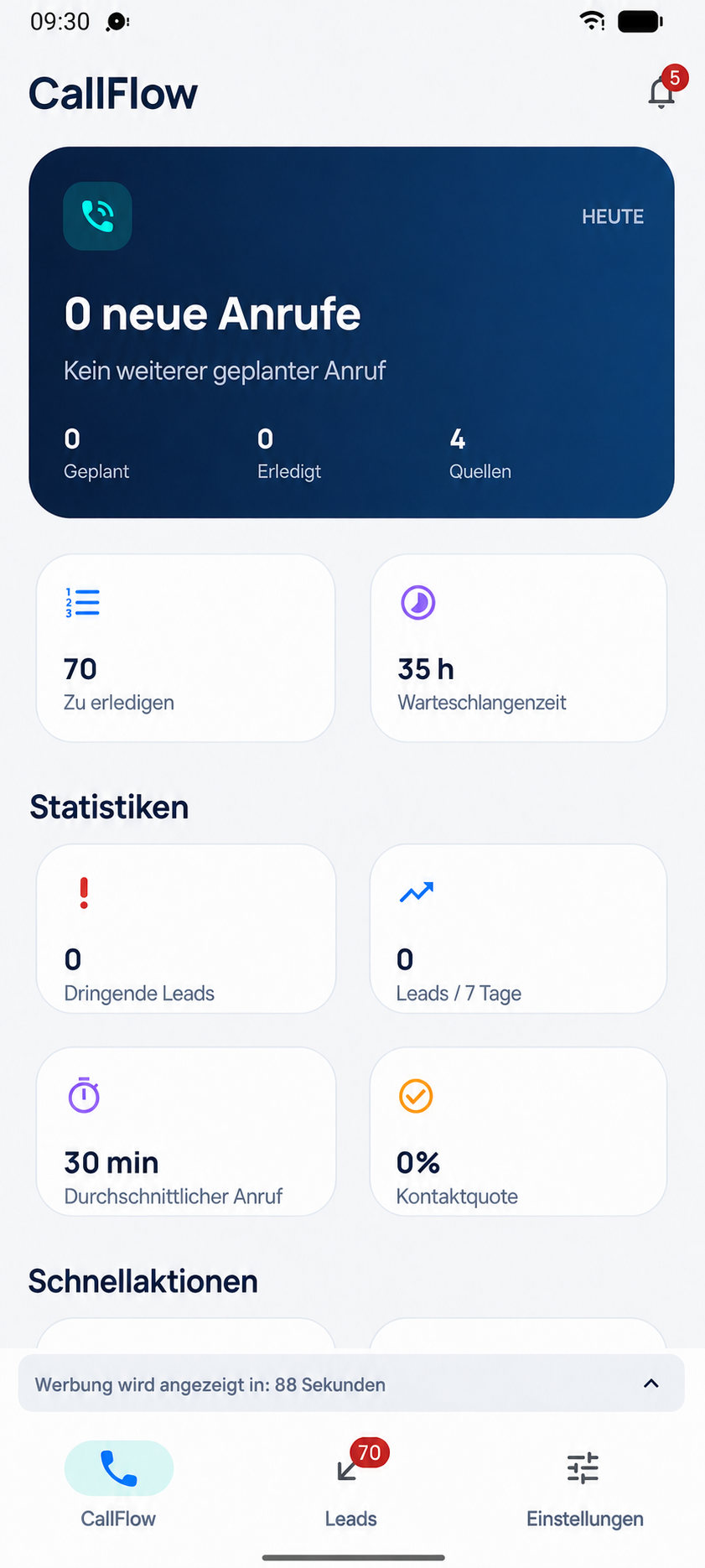
Task: View the Leads / 7 Tage statistic
Action: pyautogui.click(x=518, y=929)
